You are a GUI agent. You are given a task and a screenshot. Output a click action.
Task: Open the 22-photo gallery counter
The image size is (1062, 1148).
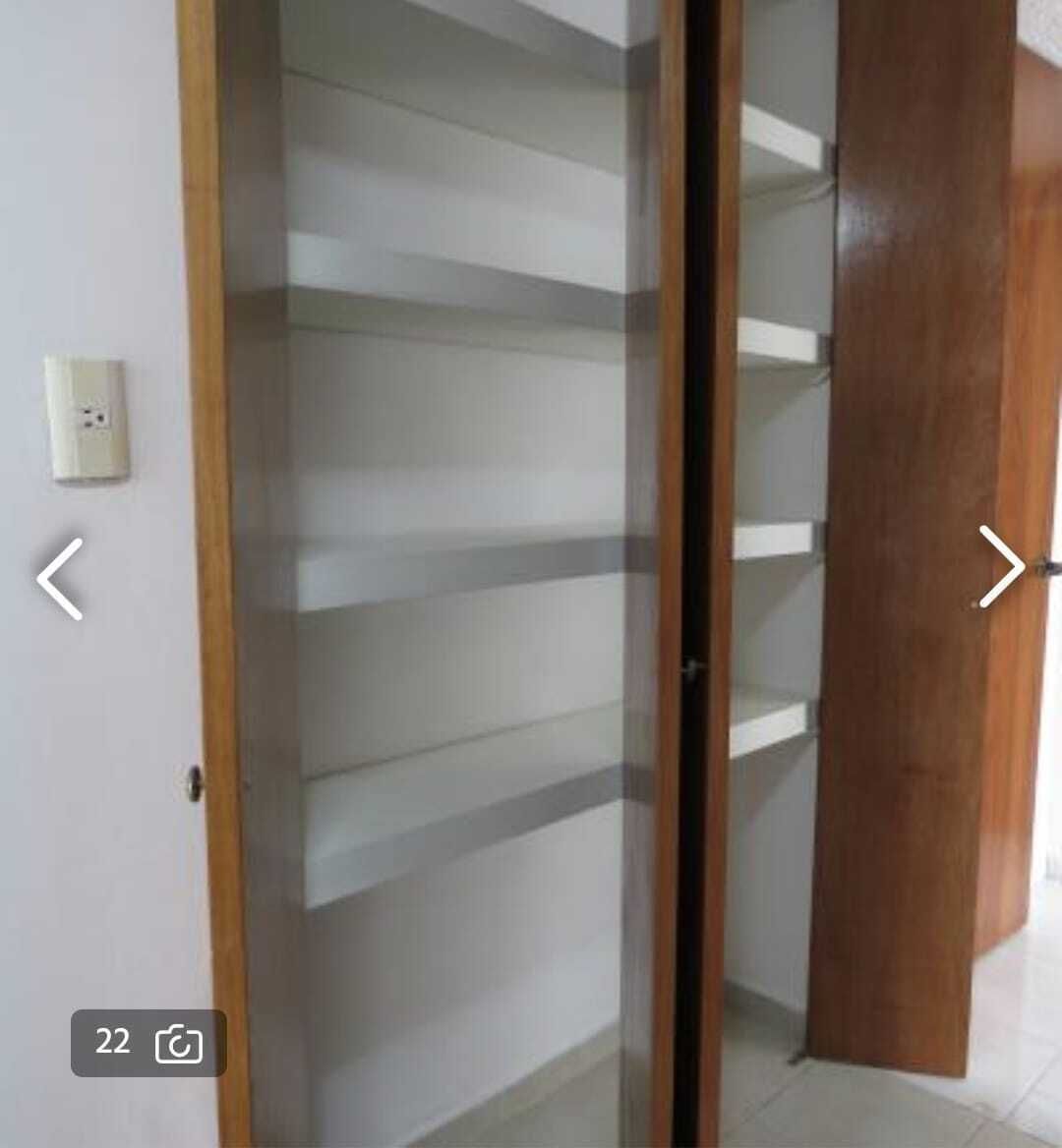pos(148,1042)
